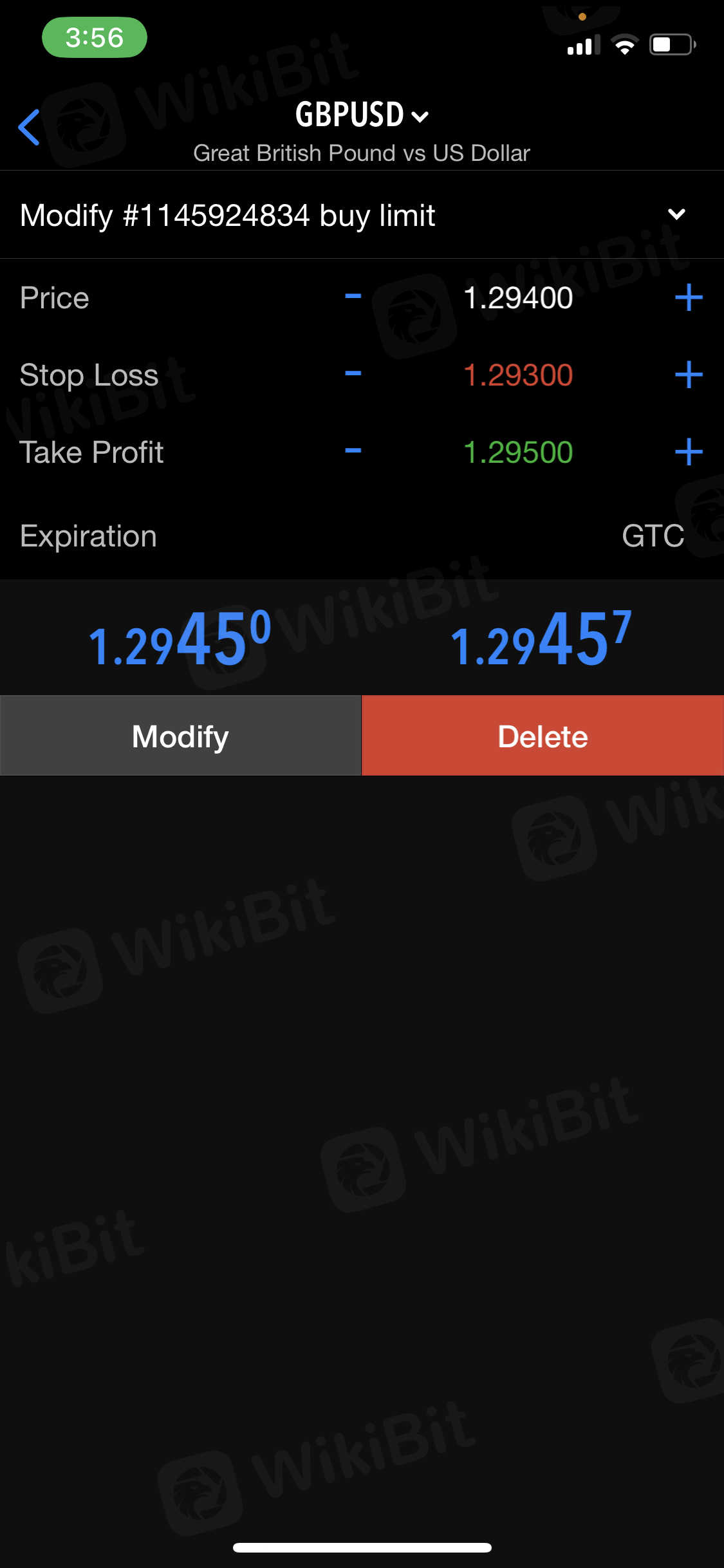Screen dimensions: 724x1568
Task: Reduce the Take Profit with minus
Action: pyautogui.click(x=353, y=452)
